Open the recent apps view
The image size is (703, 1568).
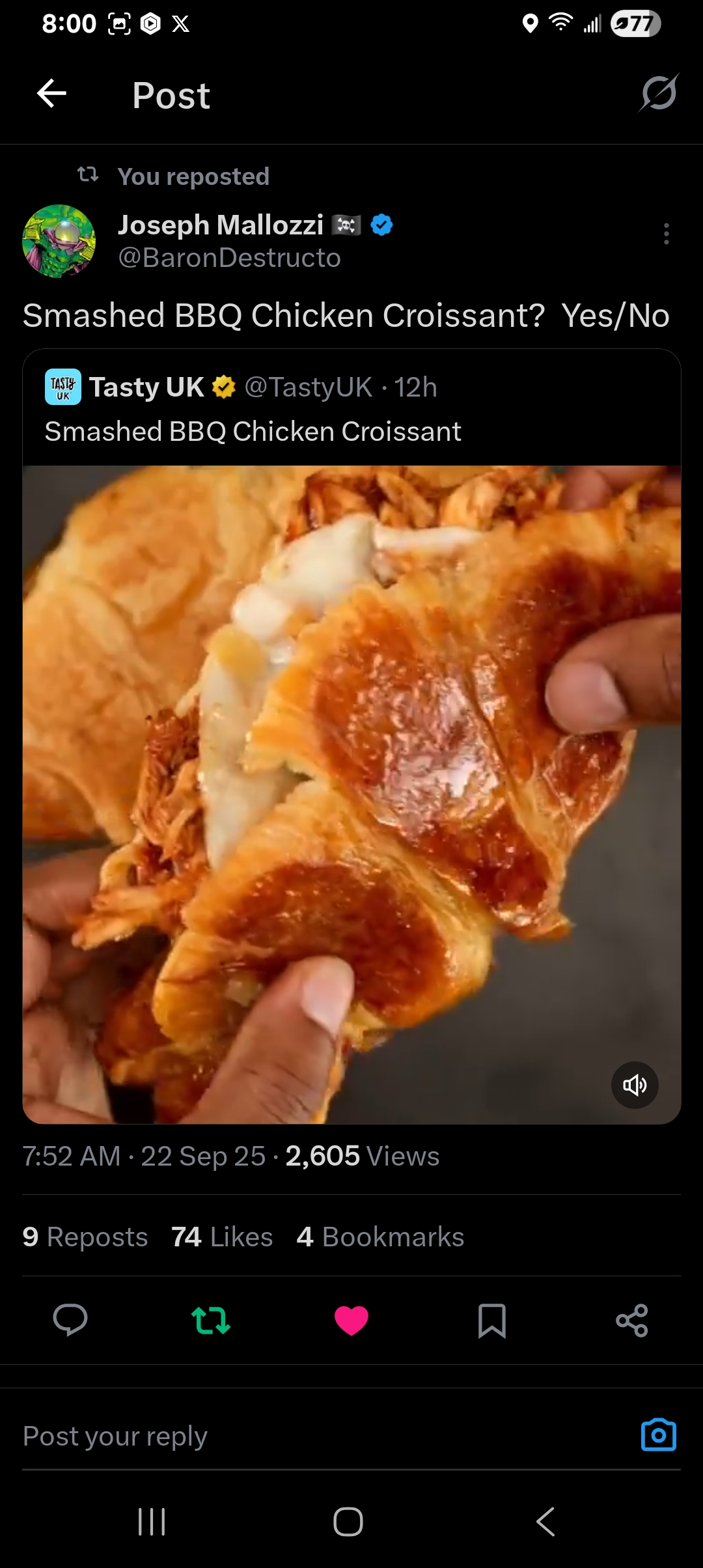coord(152,1522)
